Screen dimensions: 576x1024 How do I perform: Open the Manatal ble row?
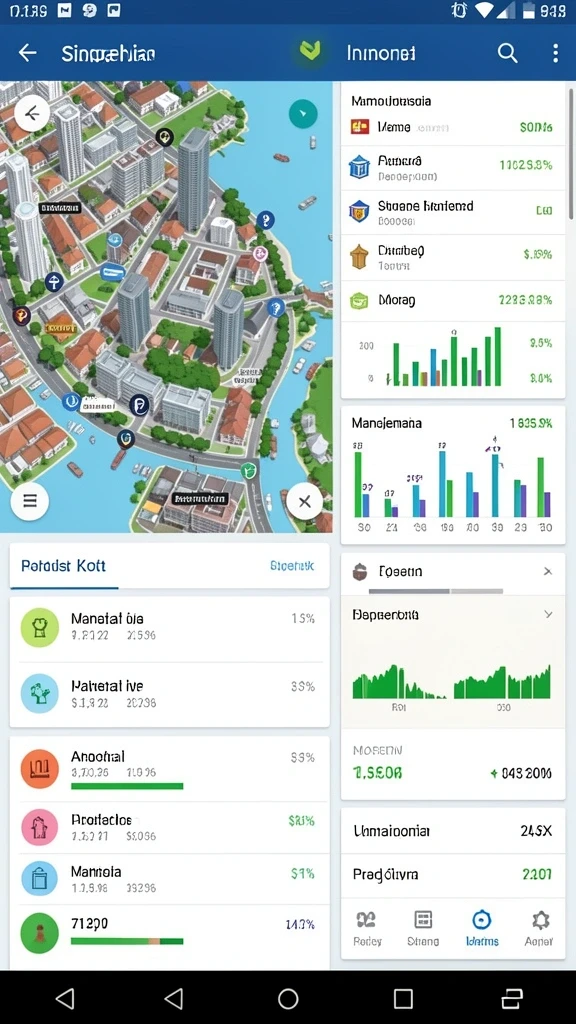coord(169,627)
